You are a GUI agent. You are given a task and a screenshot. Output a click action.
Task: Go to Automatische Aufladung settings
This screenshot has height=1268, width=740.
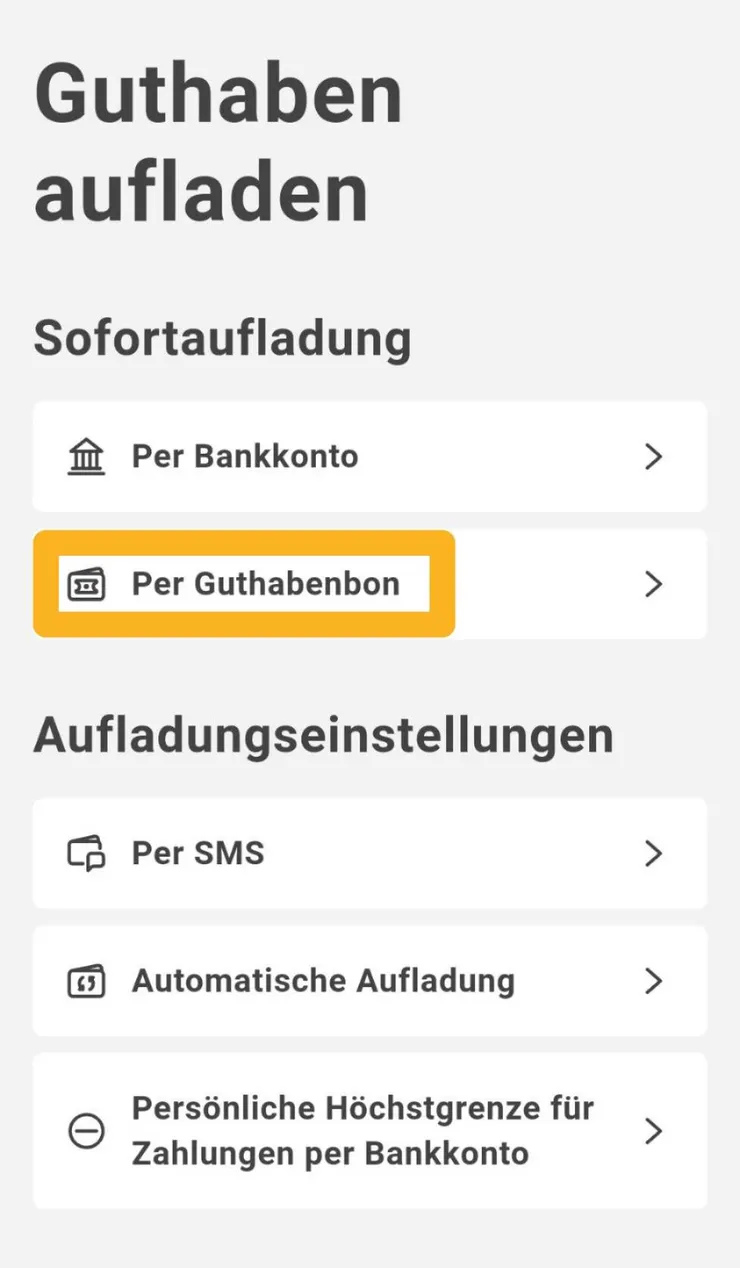tap(369, 981)
